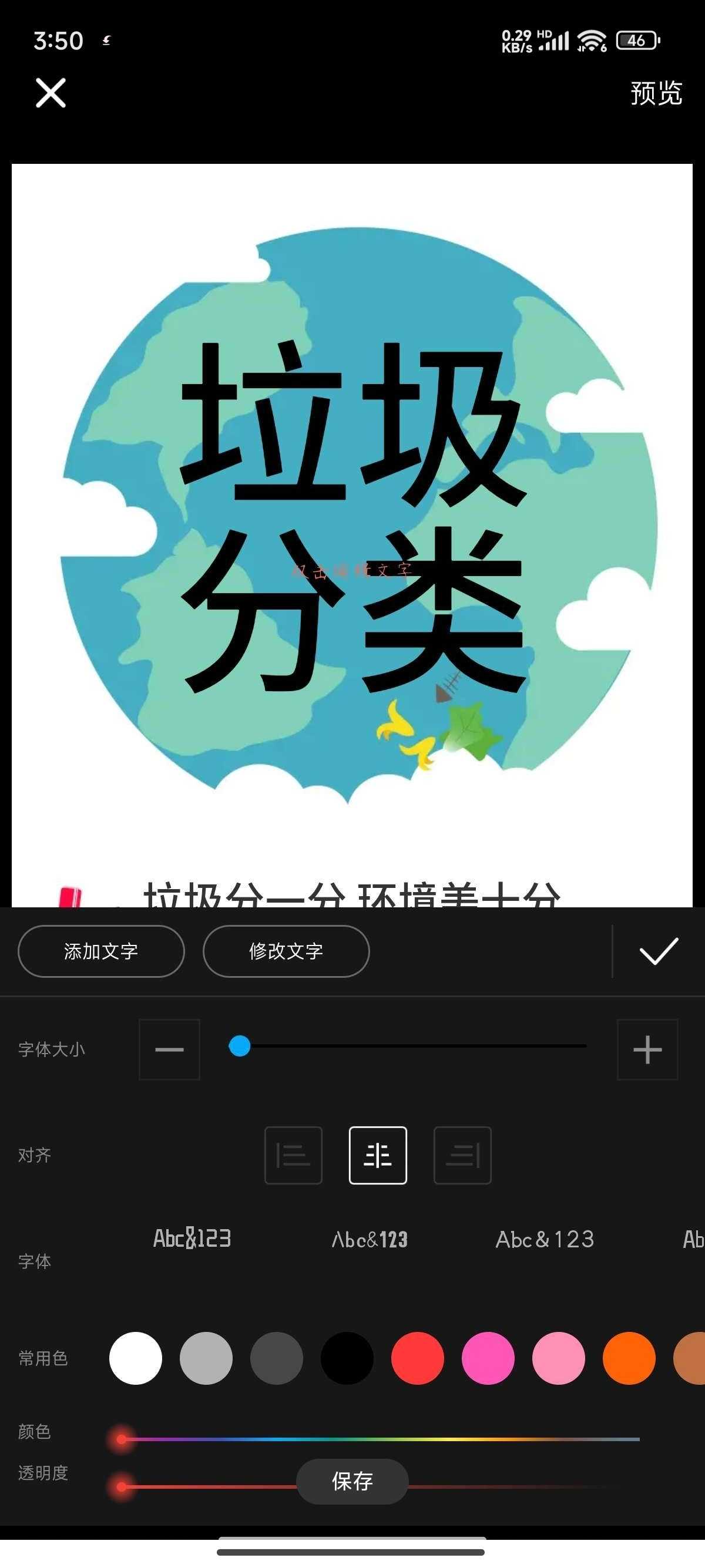Select left text alignment
Viewport: 705px width, 1568px height.
click(x=293, y=1155)
